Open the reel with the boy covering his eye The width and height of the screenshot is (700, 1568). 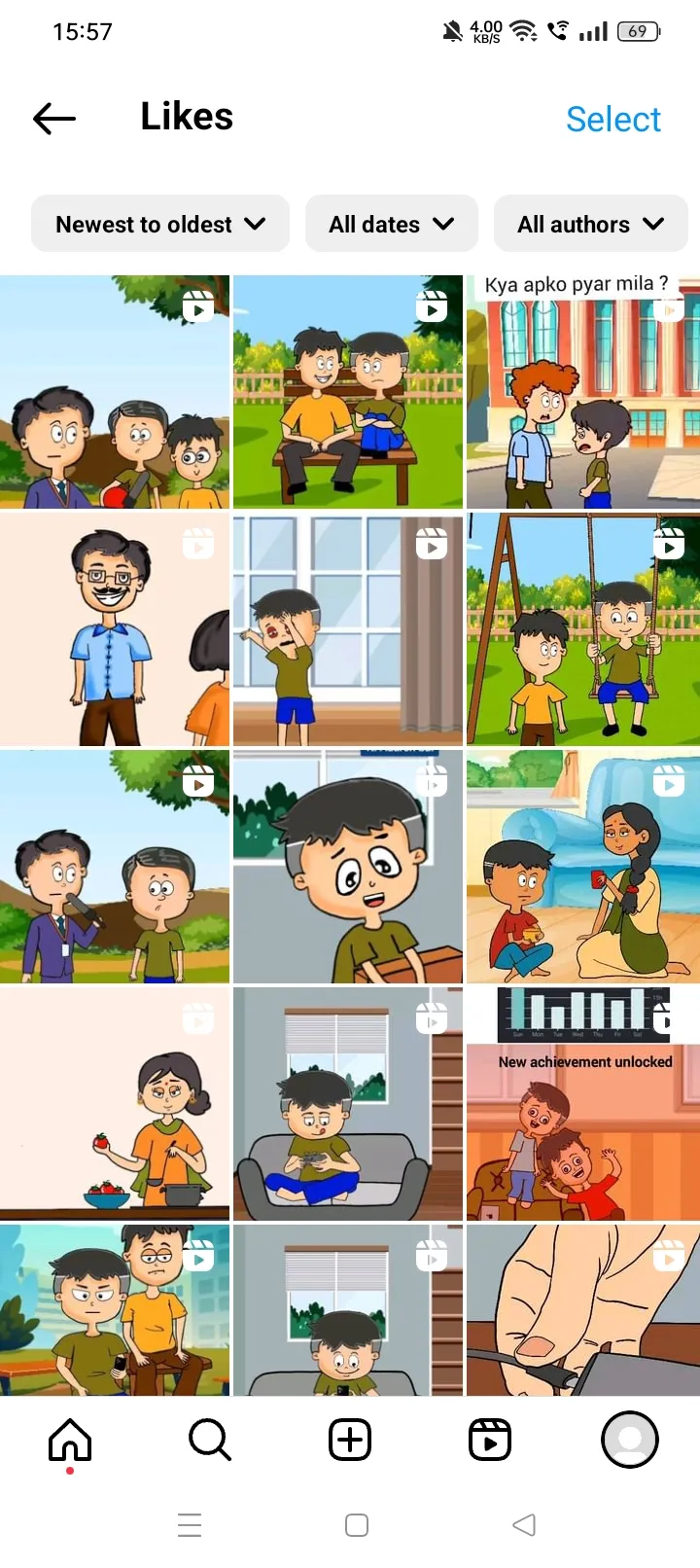tap(348, 629)
